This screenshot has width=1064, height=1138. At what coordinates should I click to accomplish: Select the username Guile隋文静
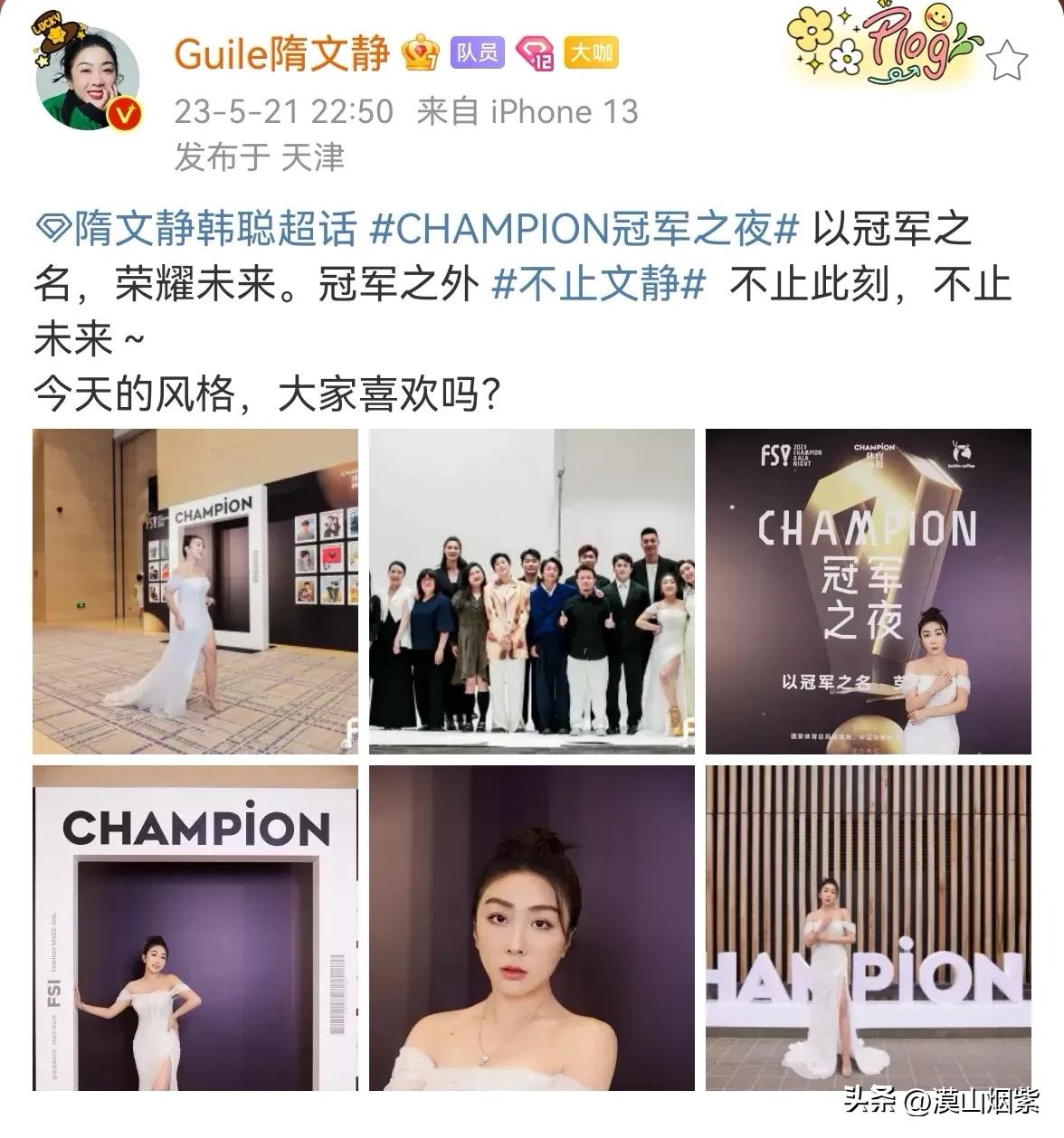click(x=280, y=53)
